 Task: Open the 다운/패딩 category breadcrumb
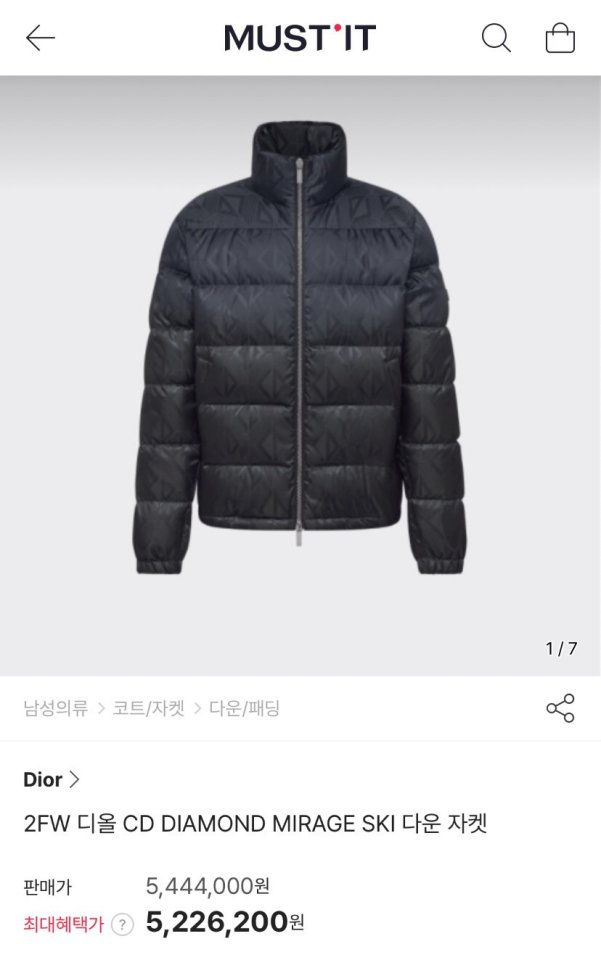click(x=243, y=708)
